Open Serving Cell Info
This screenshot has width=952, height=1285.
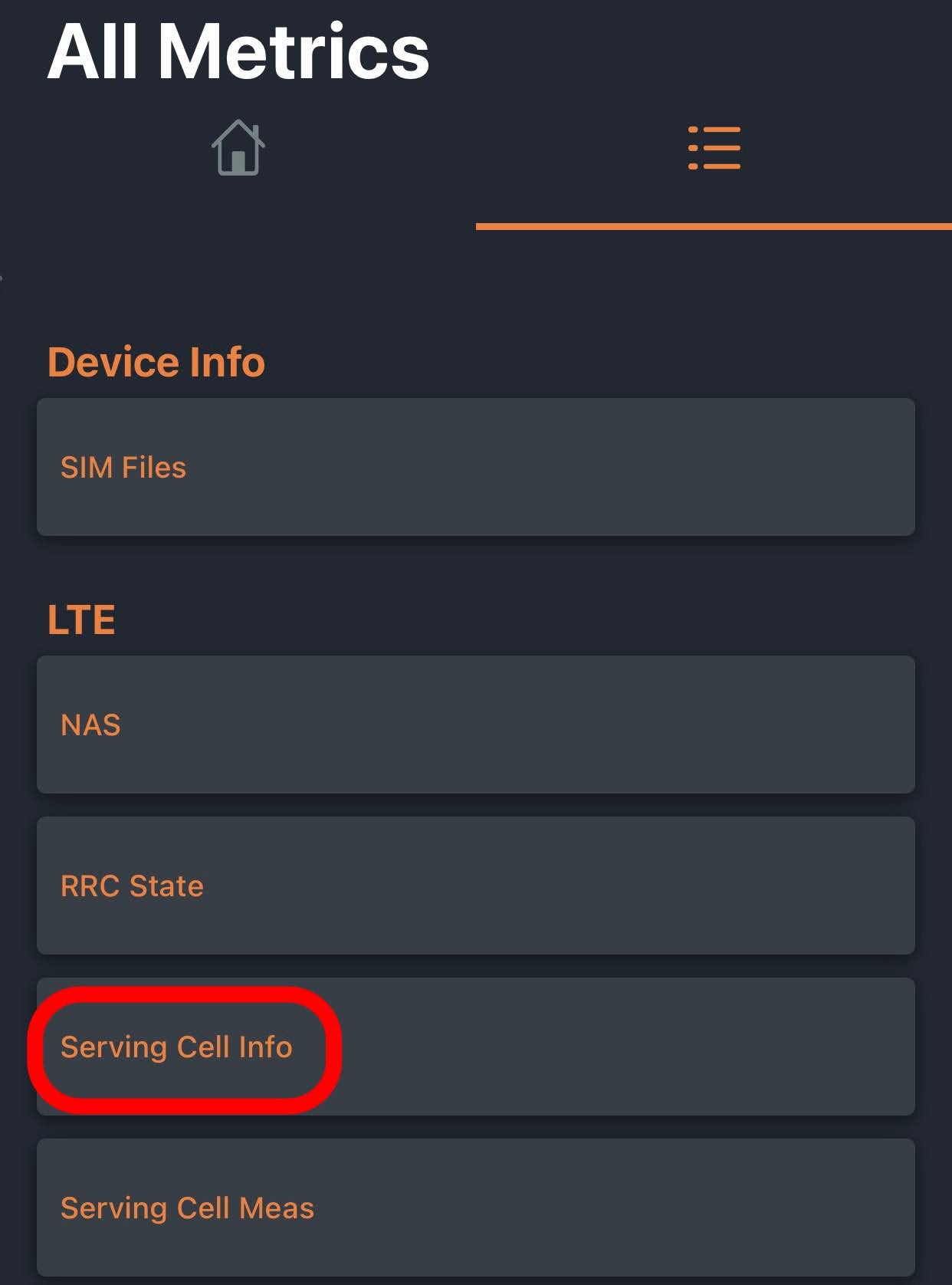pyautogui.click(x=475, y=1047)
